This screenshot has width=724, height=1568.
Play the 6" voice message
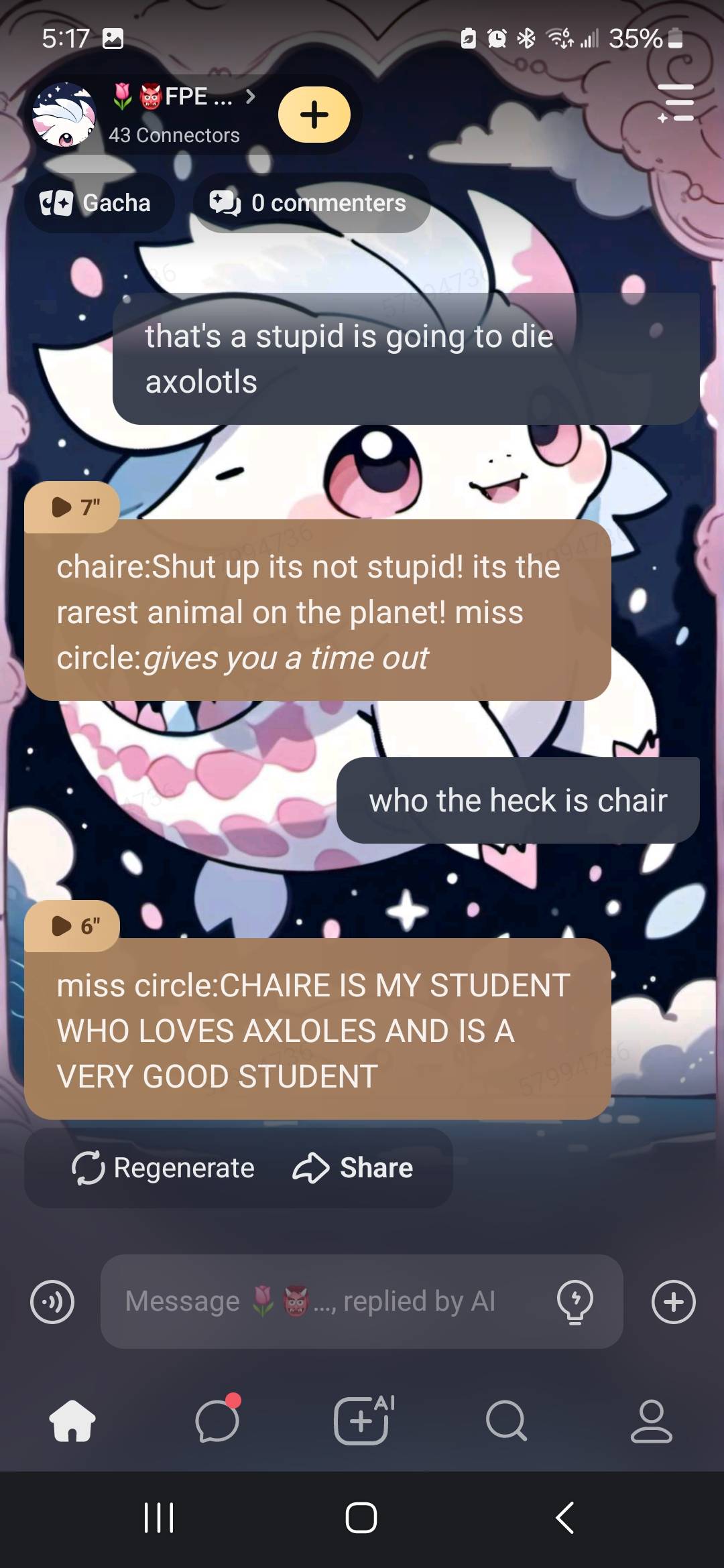[72, 926]
